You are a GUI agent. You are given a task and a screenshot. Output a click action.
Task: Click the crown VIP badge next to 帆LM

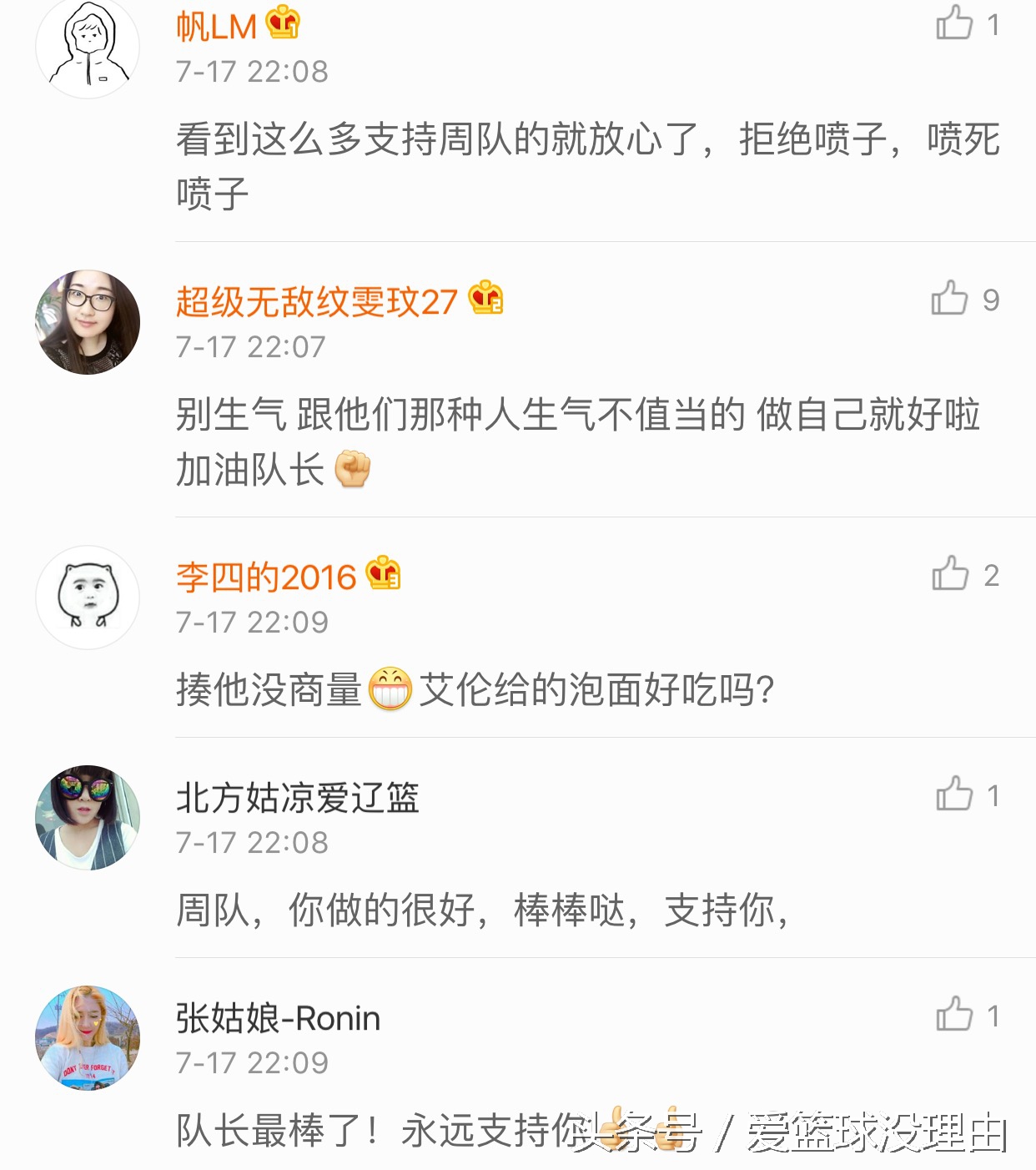tap(280, 23)
